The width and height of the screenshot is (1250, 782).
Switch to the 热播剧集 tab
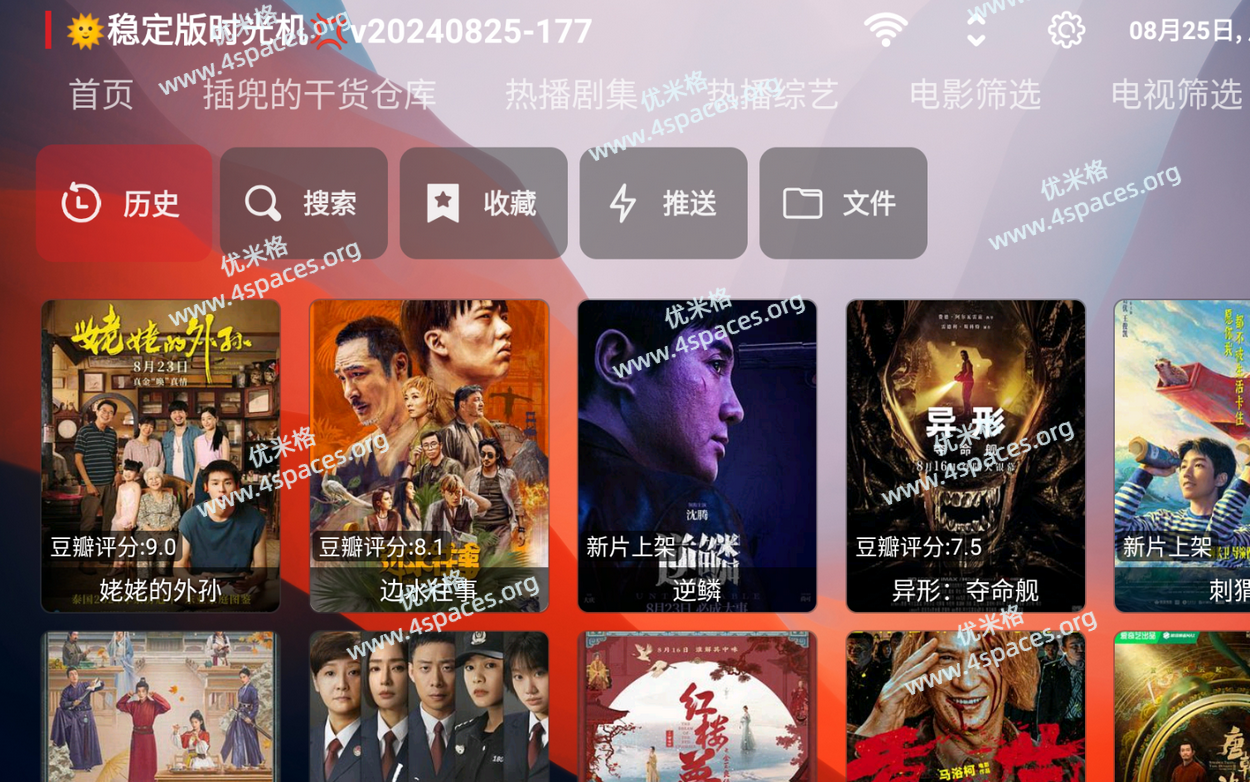(x=571, y=95)
